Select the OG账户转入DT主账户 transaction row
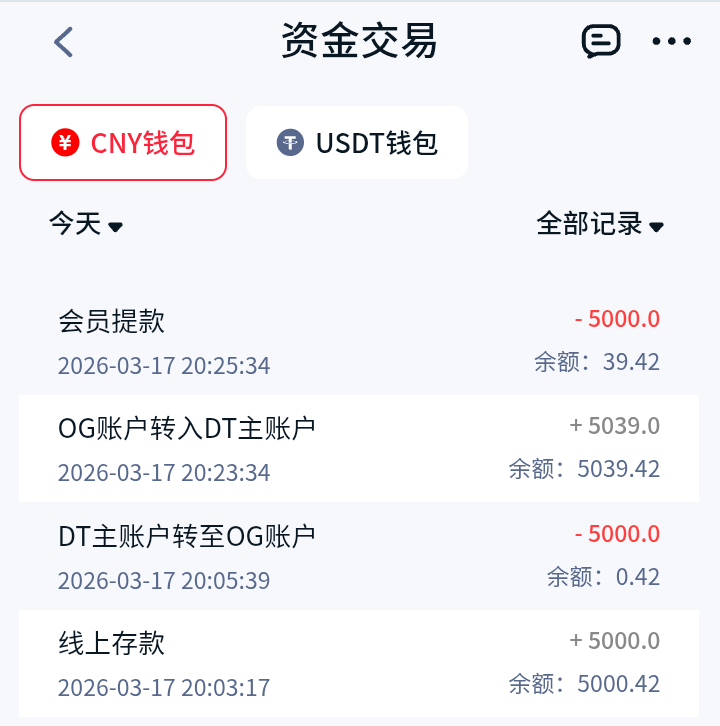This screenshot has width=720, height=726. click(360, 447)
